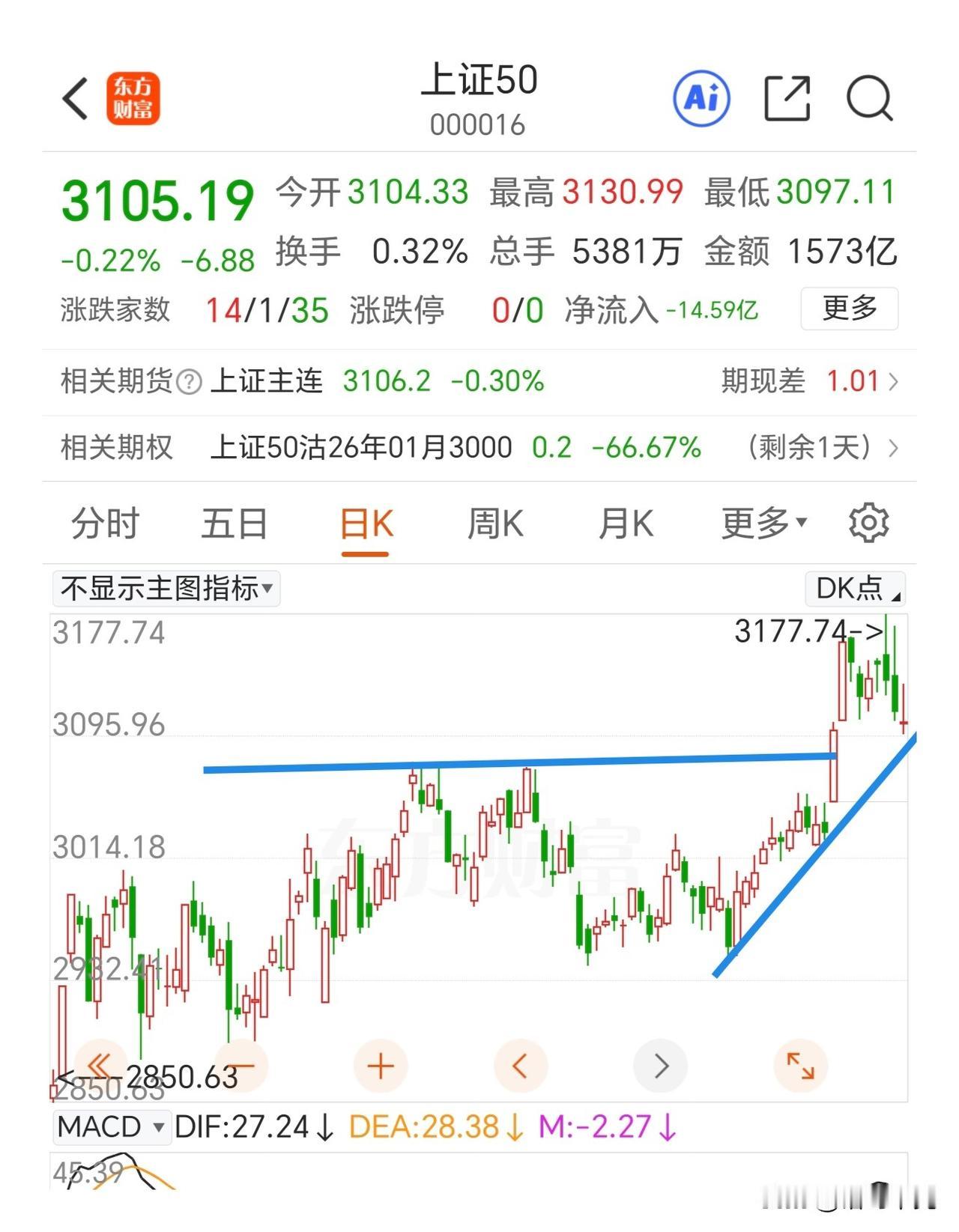Tap the back arrow at top left

tap(74, 98)
